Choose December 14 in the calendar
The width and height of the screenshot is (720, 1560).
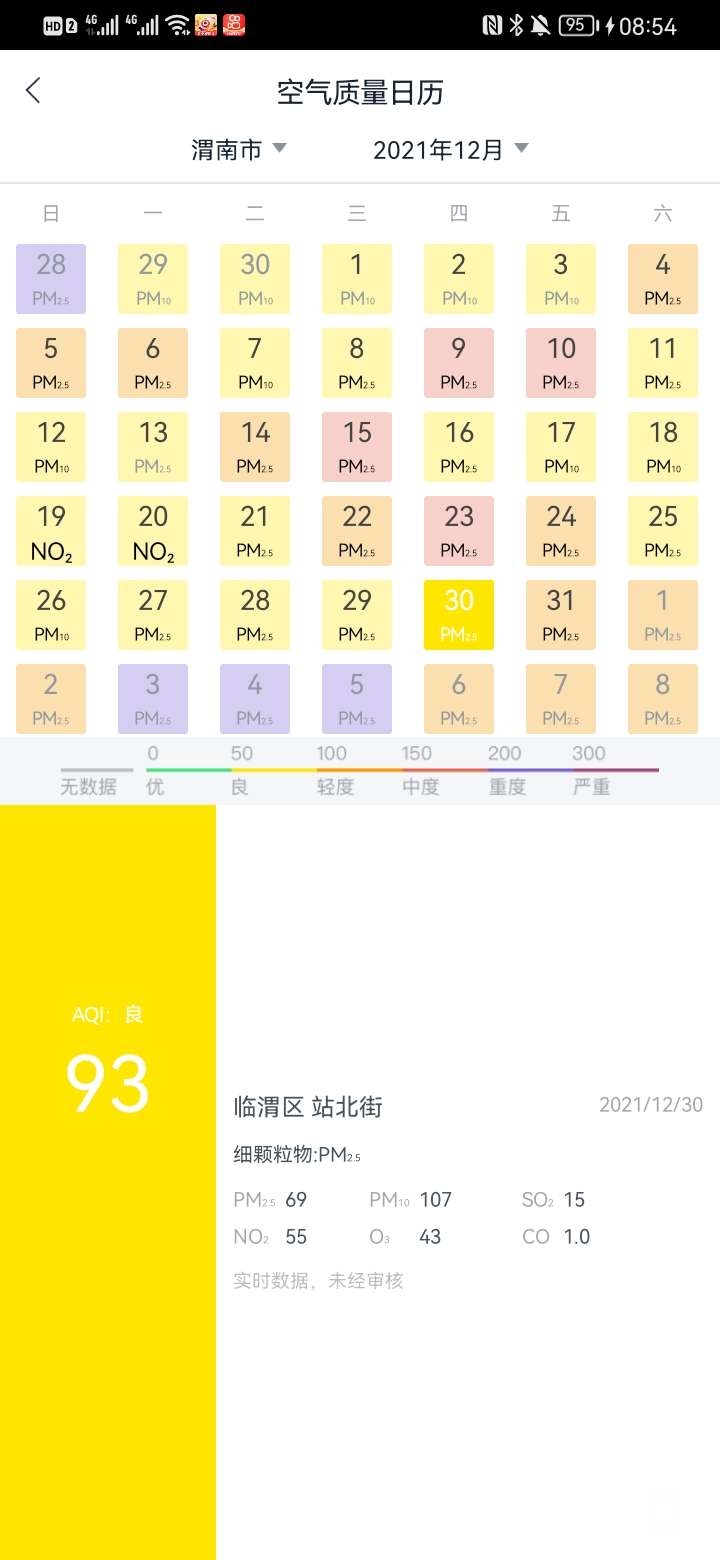(x=255, y=447)
